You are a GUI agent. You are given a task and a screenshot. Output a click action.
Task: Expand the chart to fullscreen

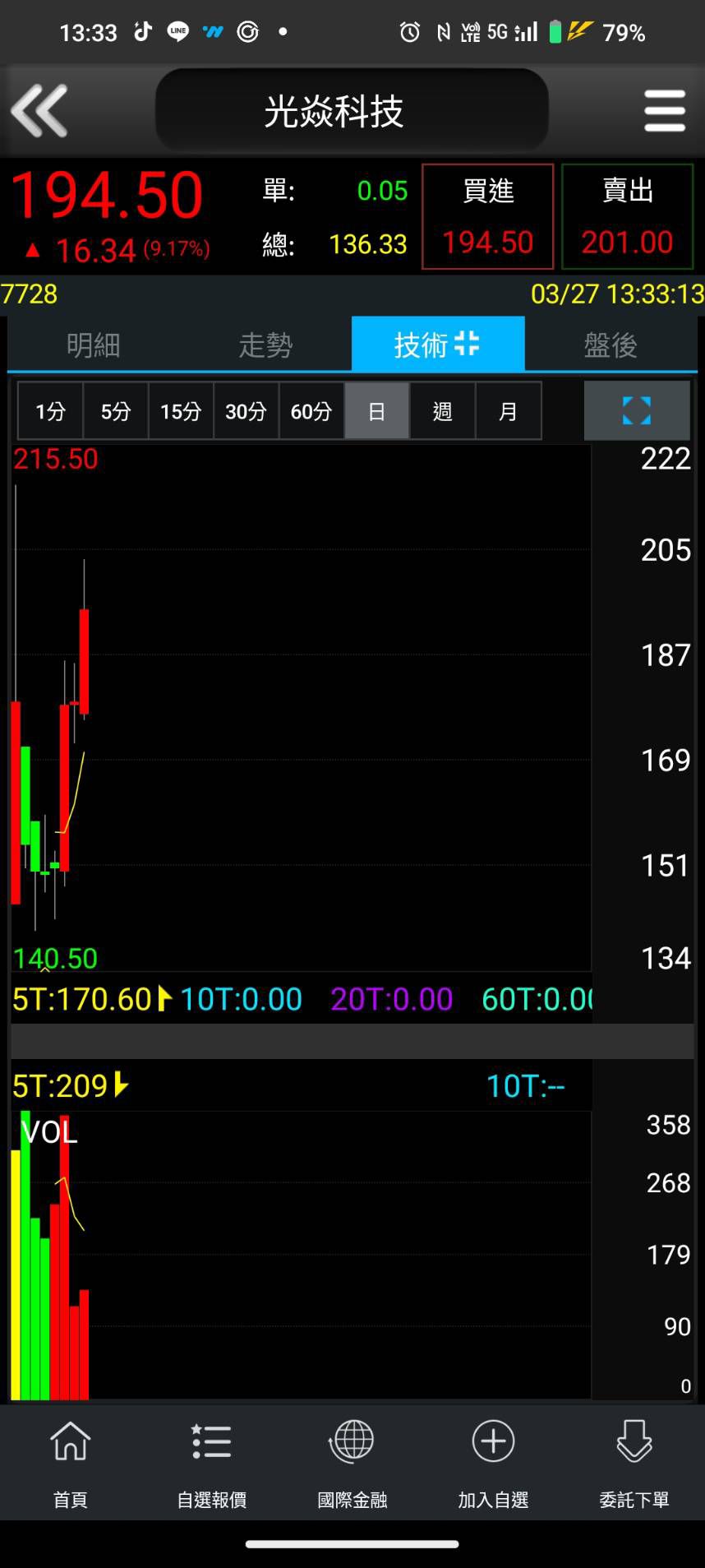pos(636,411)
